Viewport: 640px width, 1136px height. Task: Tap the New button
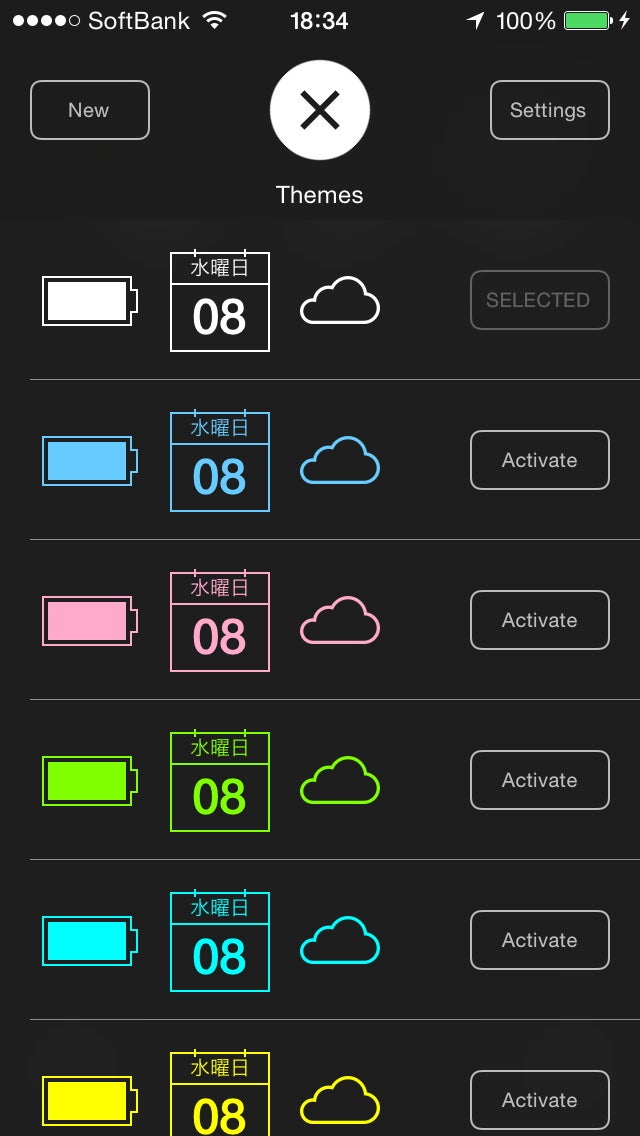point(89,110)
